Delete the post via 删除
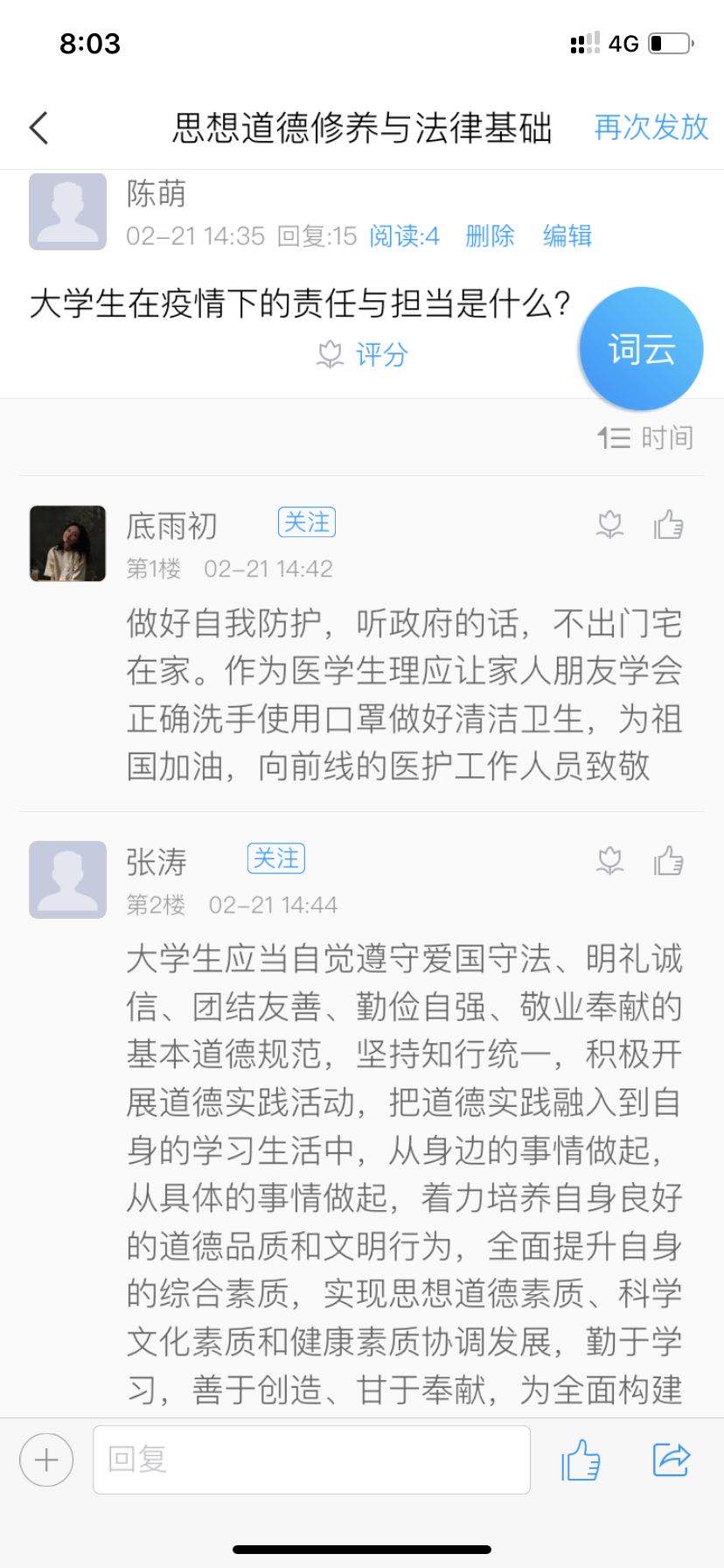This screenshot has width=724, height=1568. coord(490,235)
